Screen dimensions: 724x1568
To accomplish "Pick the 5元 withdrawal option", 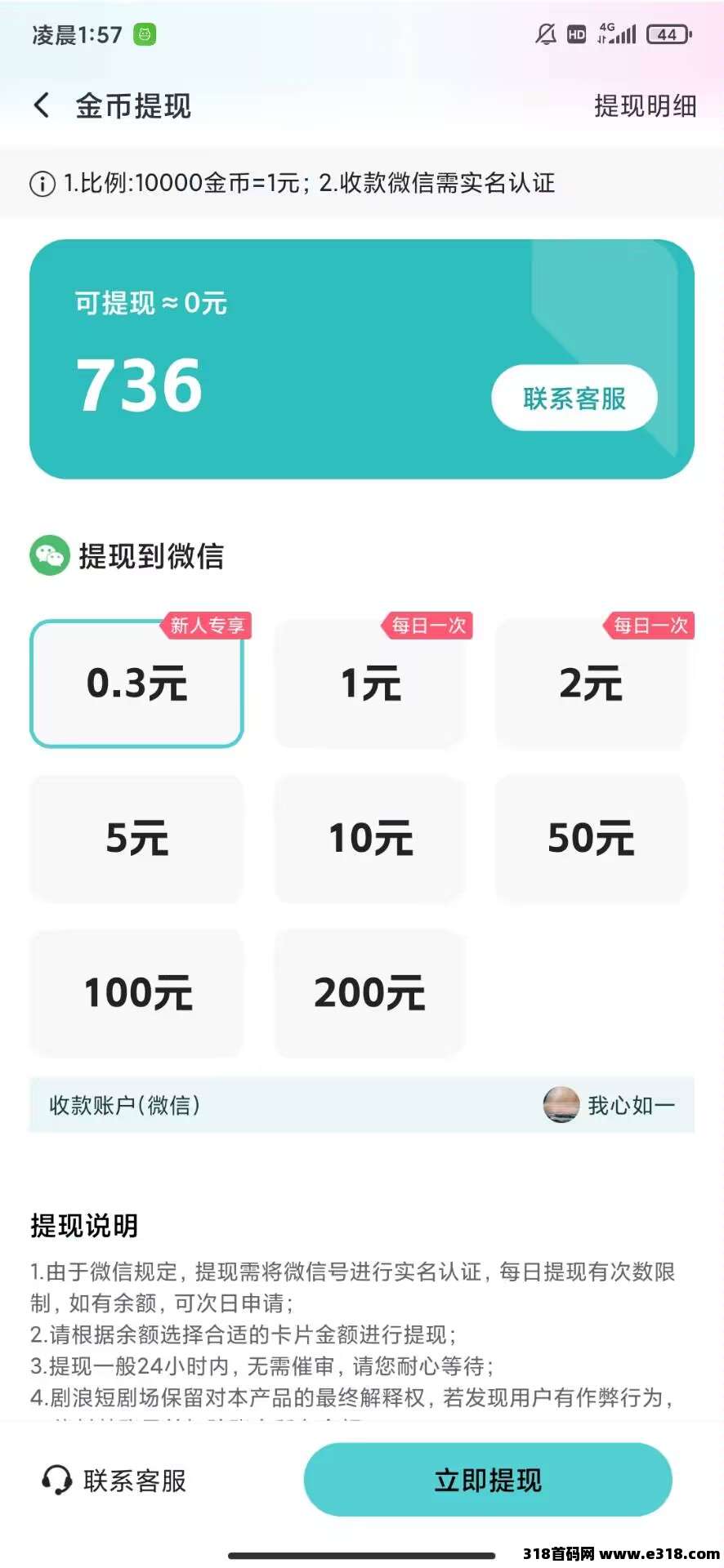I will (x=136, y=839).
